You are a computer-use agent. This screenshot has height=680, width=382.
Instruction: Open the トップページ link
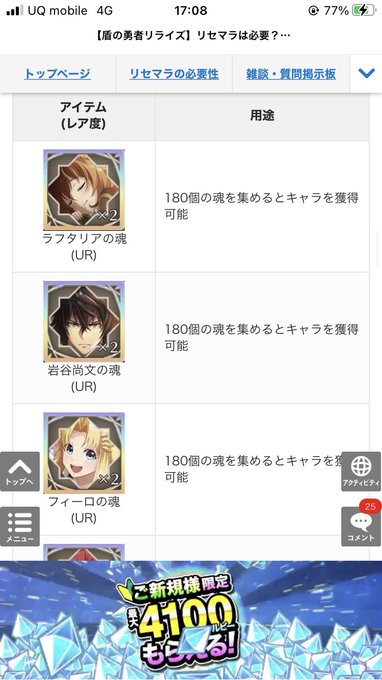(57, 74)
